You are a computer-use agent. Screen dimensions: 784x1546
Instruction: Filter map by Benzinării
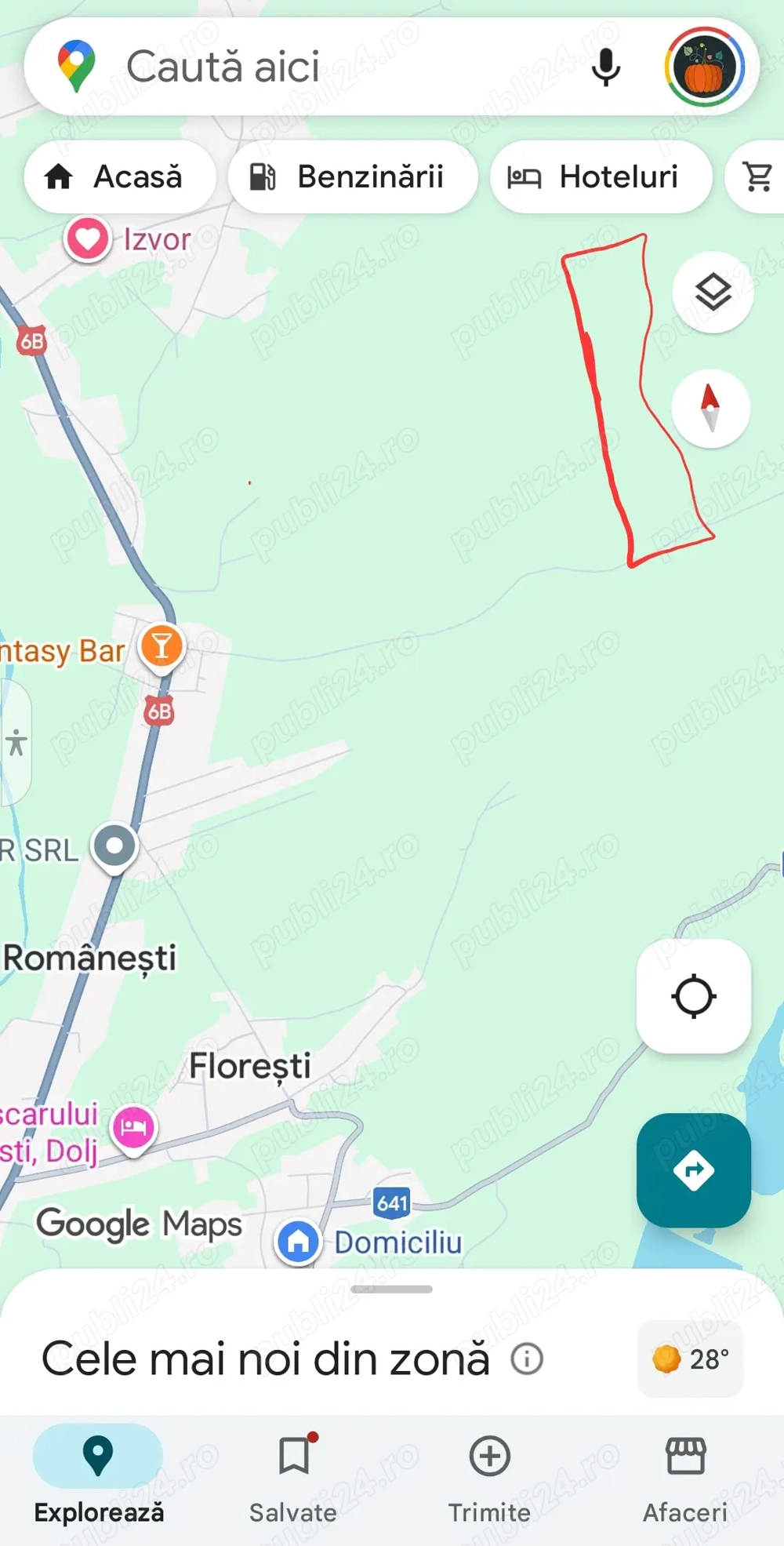coord(352,176)
